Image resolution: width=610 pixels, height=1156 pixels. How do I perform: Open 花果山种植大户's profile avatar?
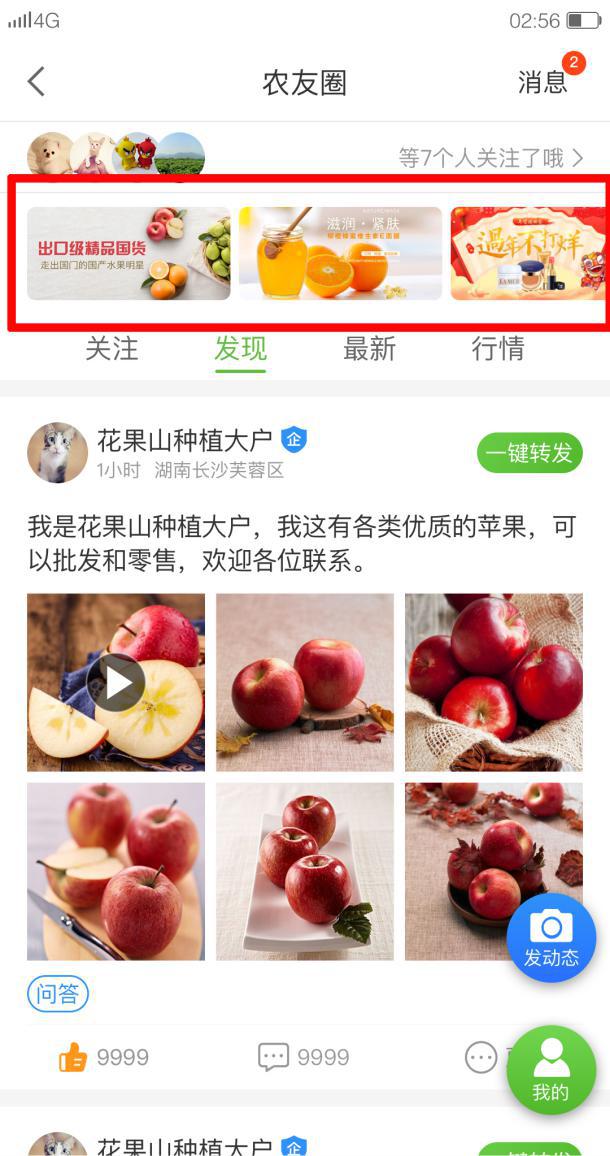[x=57, y=452]
